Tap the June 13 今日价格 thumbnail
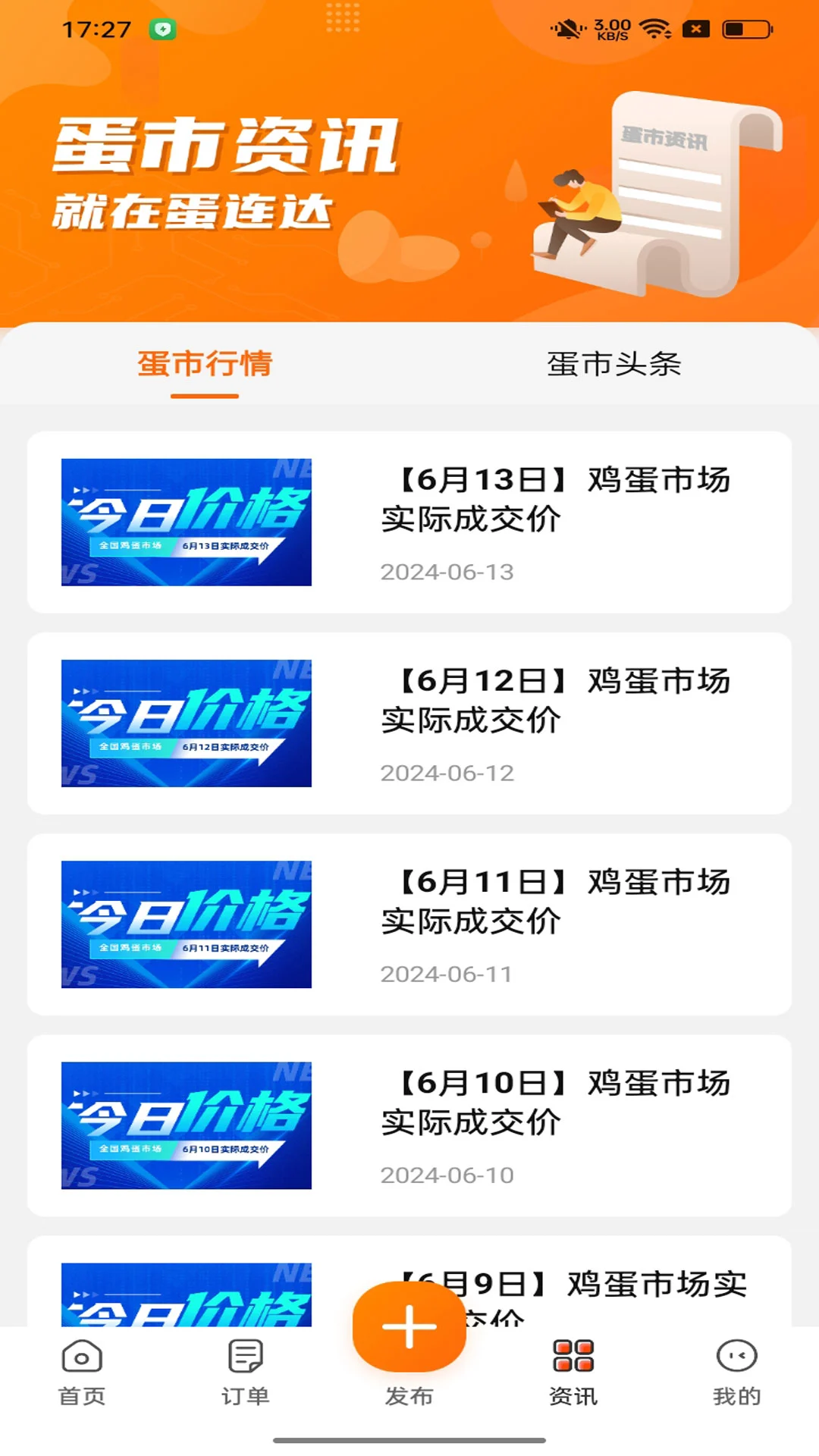Screen dimensions: 819x1456 point(186,520)
